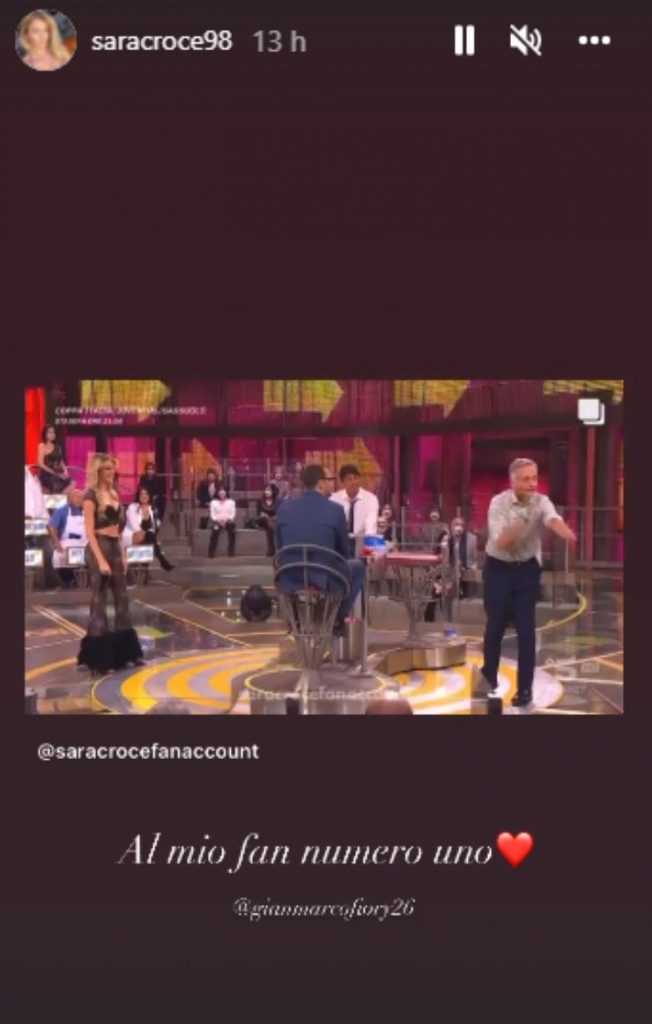Unmute the story audio
Screen dimensions: 652x1024
pyautogui.click(x=525, y=40)
